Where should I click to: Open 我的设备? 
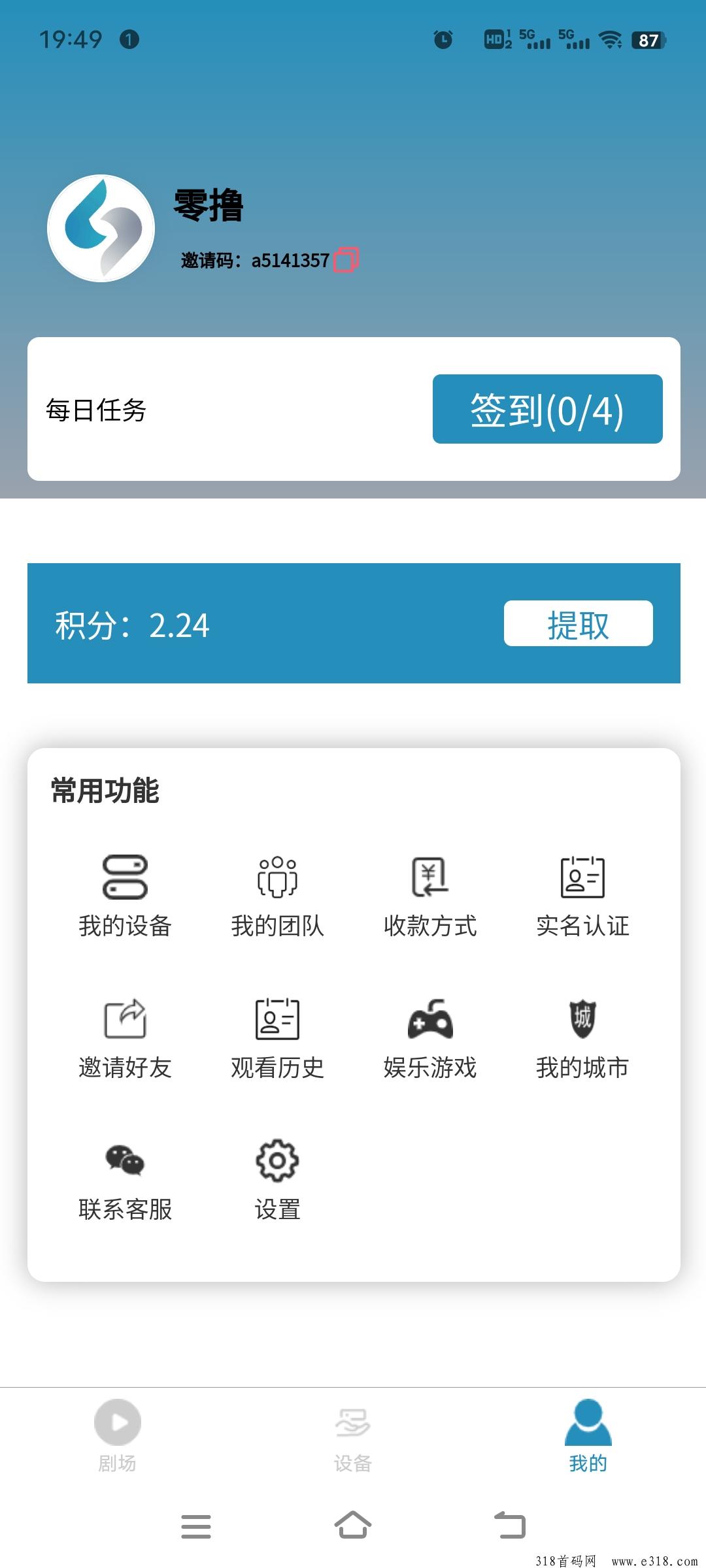tap(125, 895)
